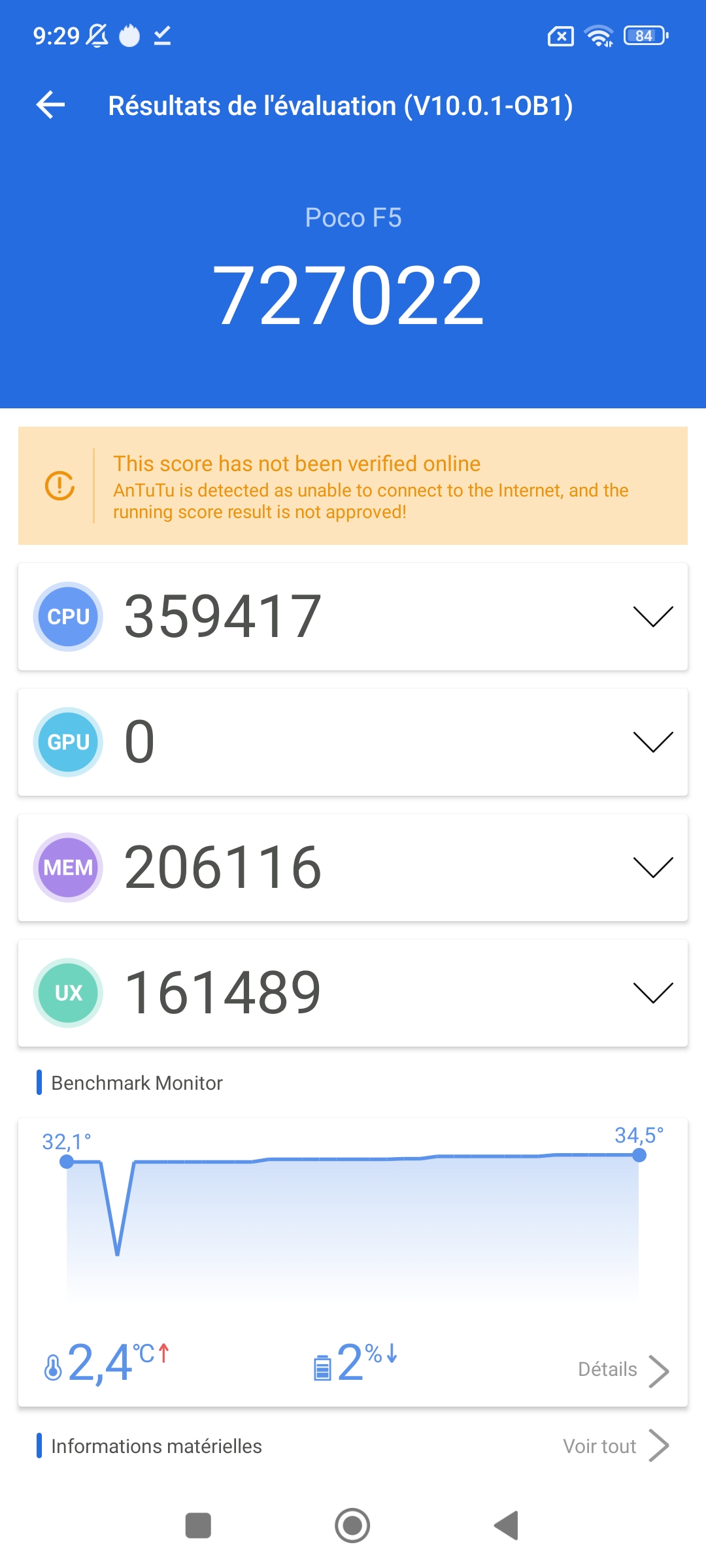Open Détails of the Benchmark Monitor
706x1568 pixels.
coord(622,1369)
